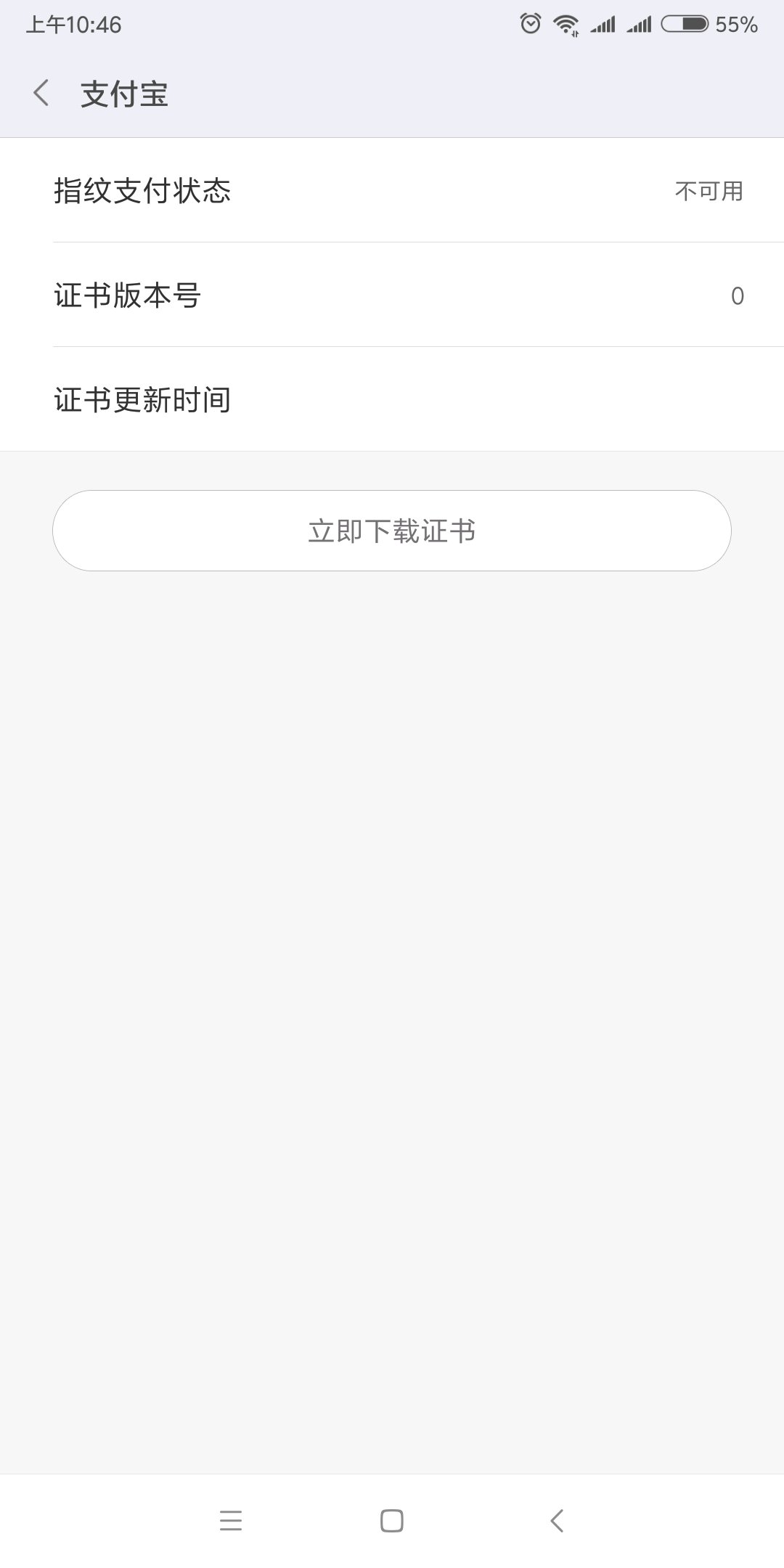Tap the system navigation back arrow

click(x=557, y=1520)
